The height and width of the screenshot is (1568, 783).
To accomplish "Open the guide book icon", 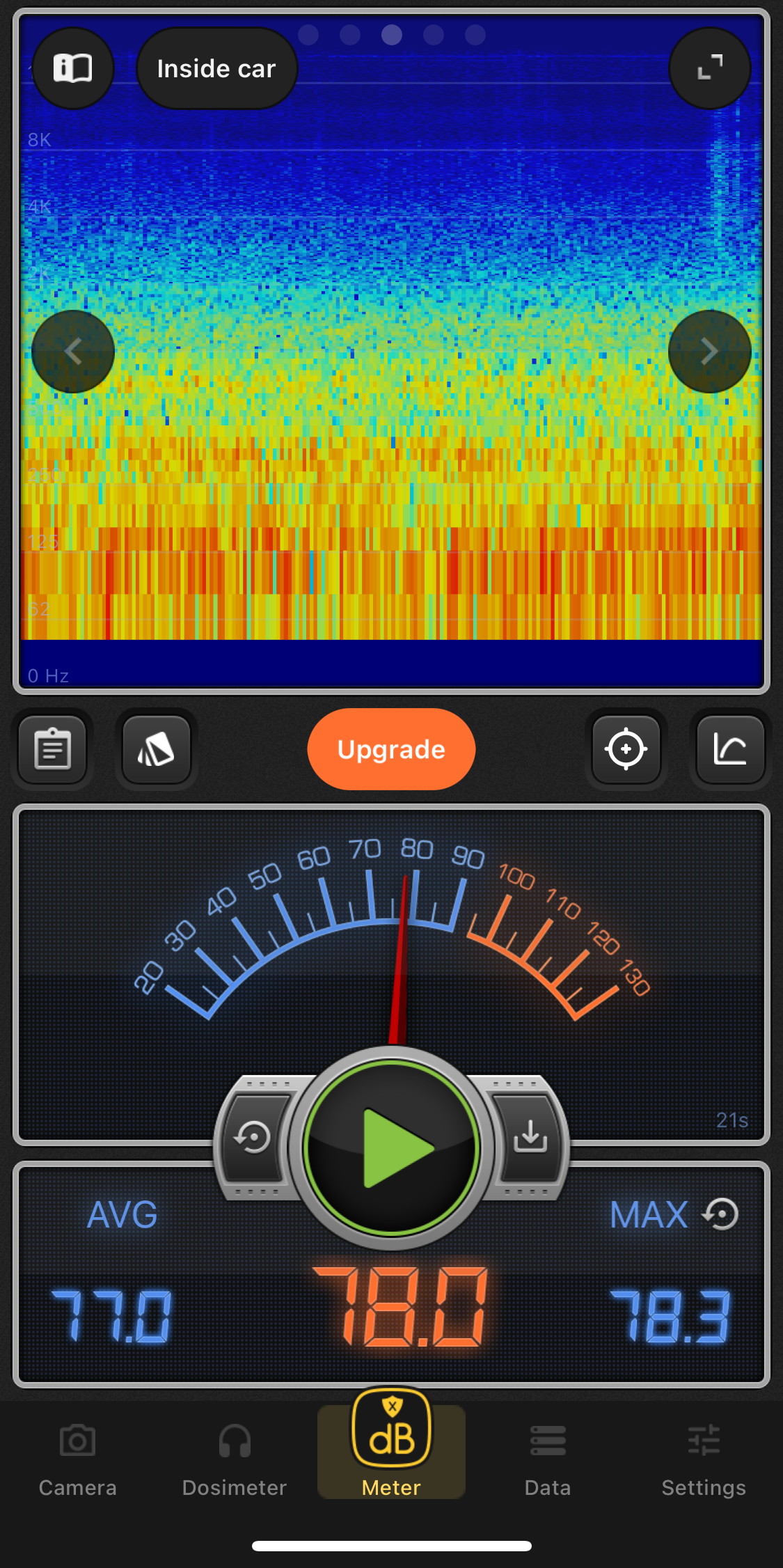I will click(x=73, y=68).
